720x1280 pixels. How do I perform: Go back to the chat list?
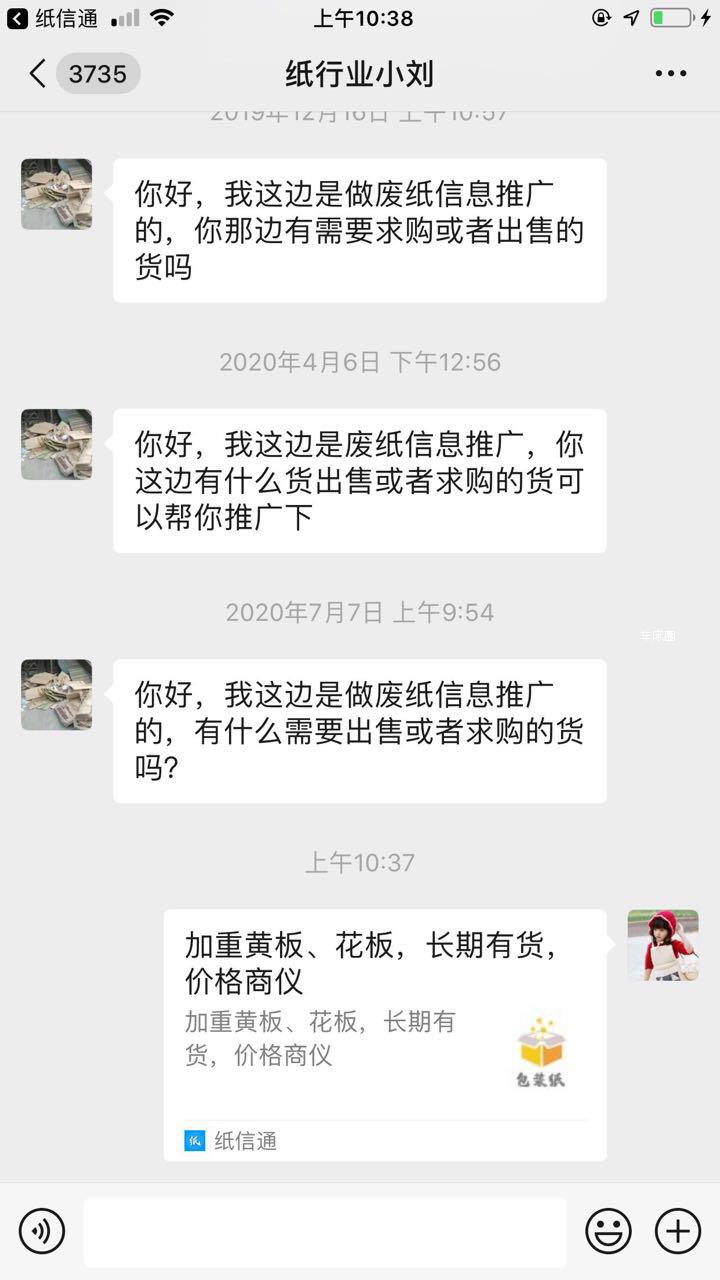point(38,73)
